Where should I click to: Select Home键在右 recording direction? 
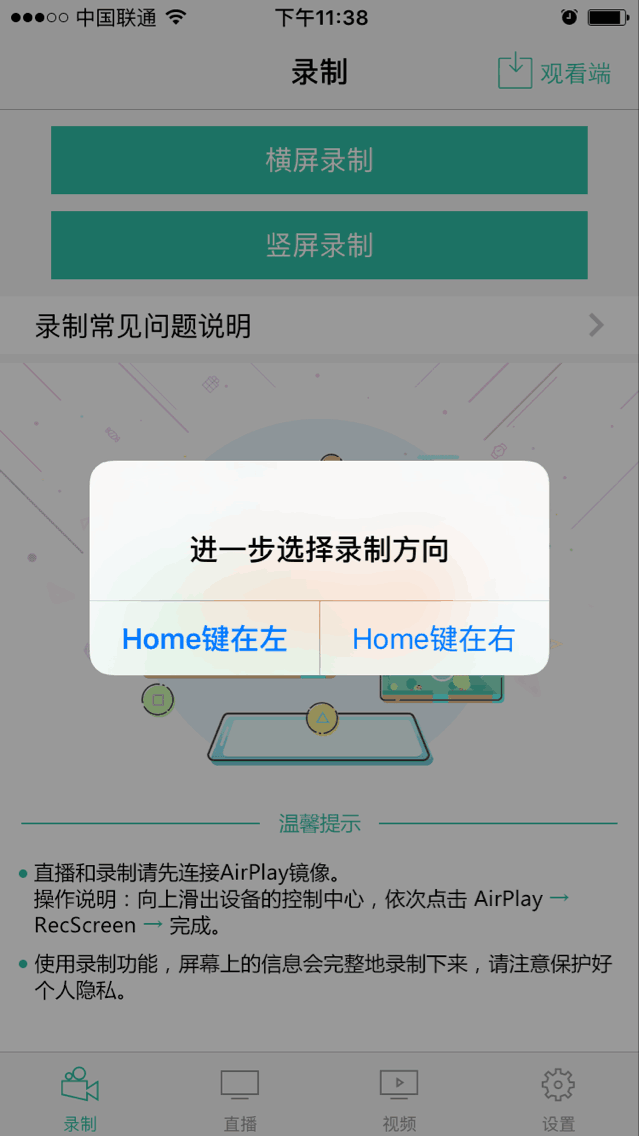[x=434, y=639]
